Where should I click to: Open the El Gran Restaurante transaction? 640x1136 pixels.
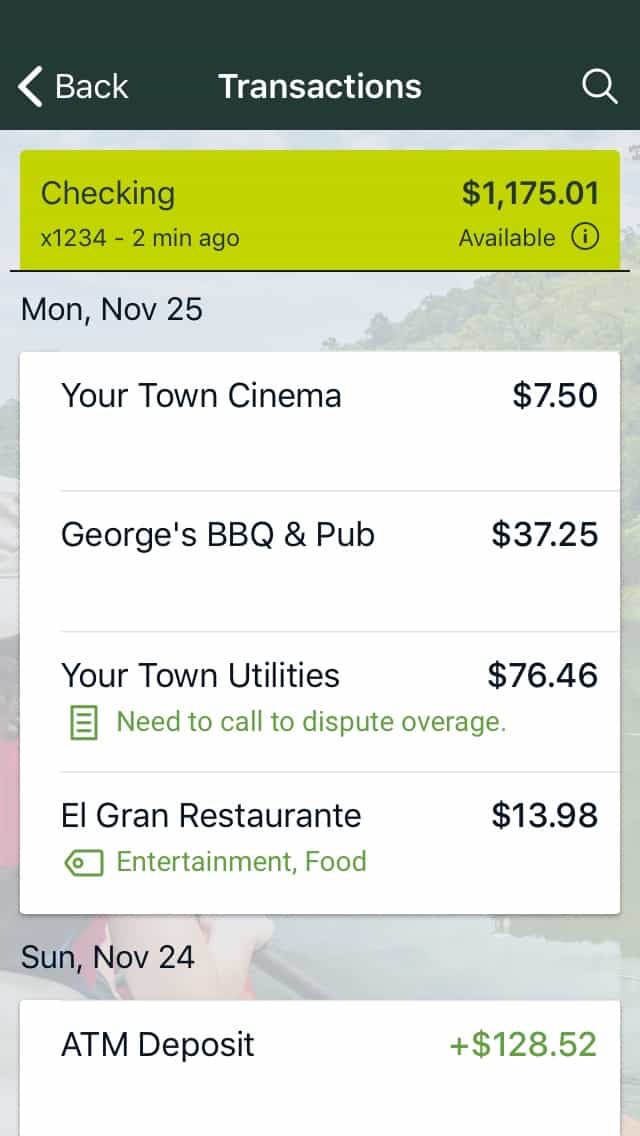click(320, 843)
